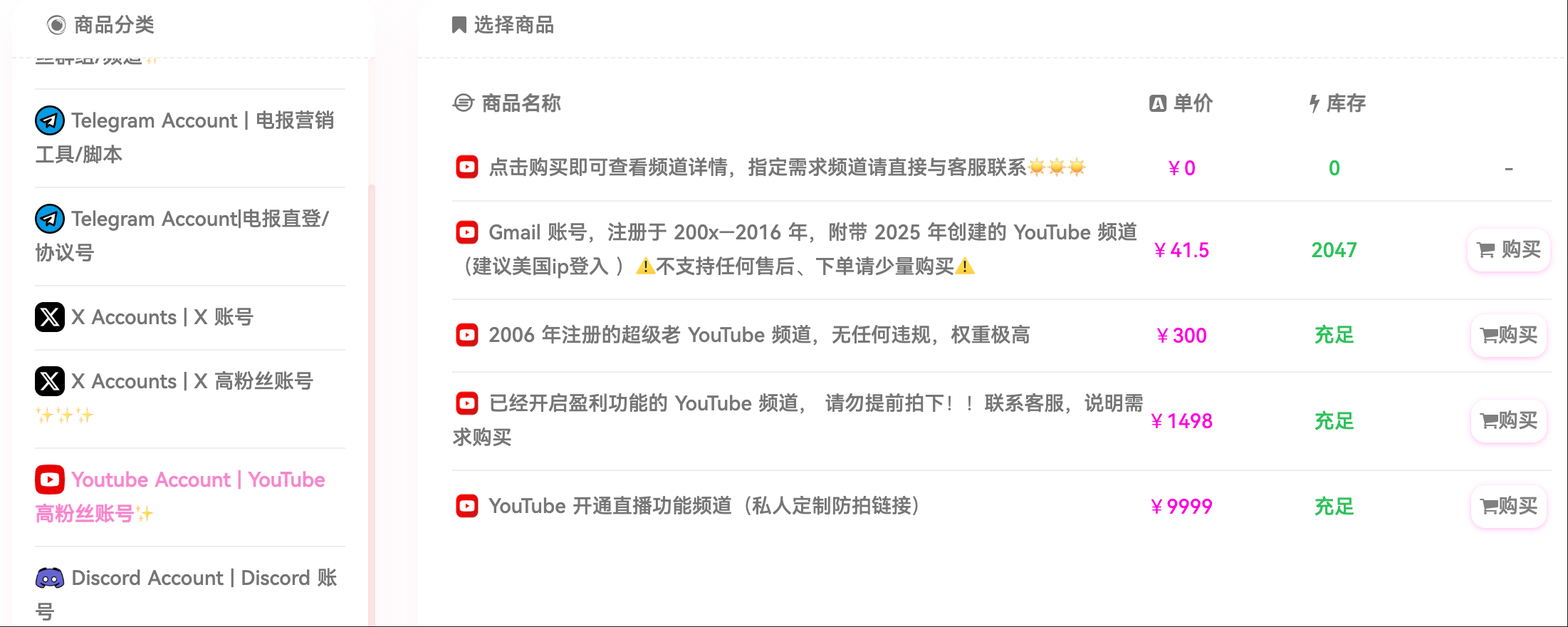Buy the monetized YouTube channel for ¥1498
The image size is (1568, 627).
coord(1508,420)
